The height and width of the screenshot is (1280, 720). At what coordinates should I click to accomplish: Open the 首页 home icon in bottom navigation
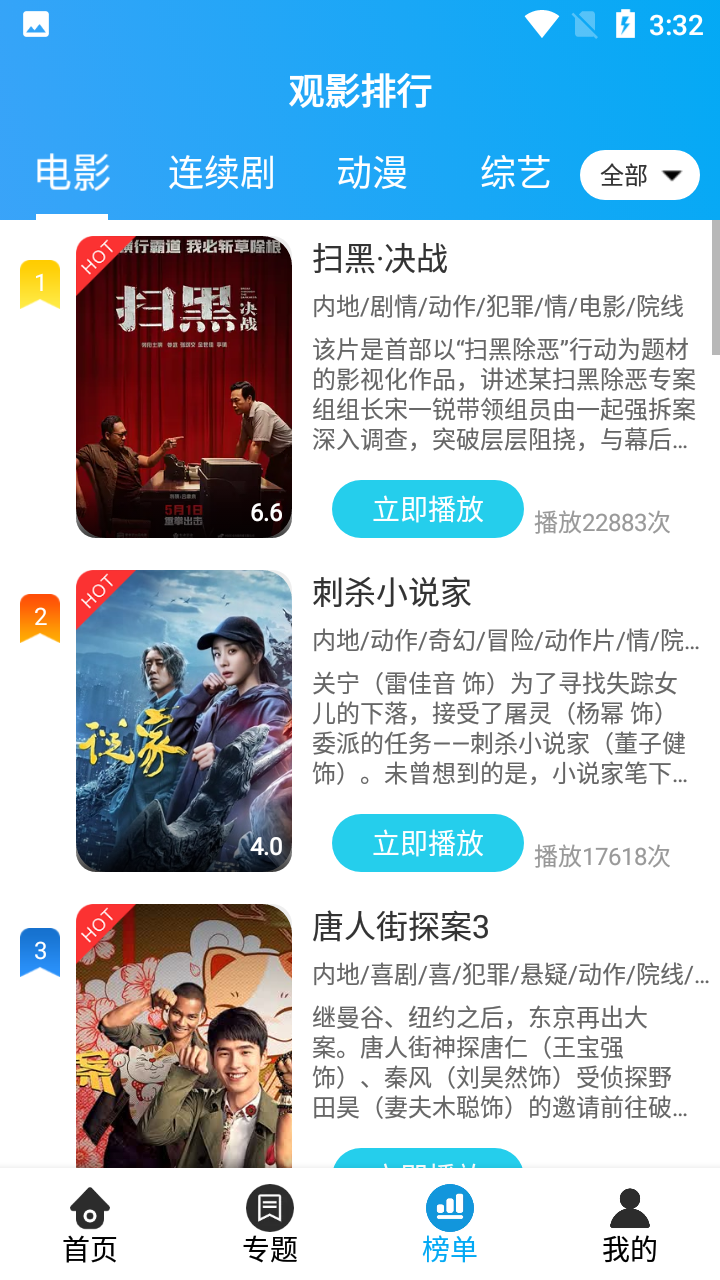point(90,1209)
